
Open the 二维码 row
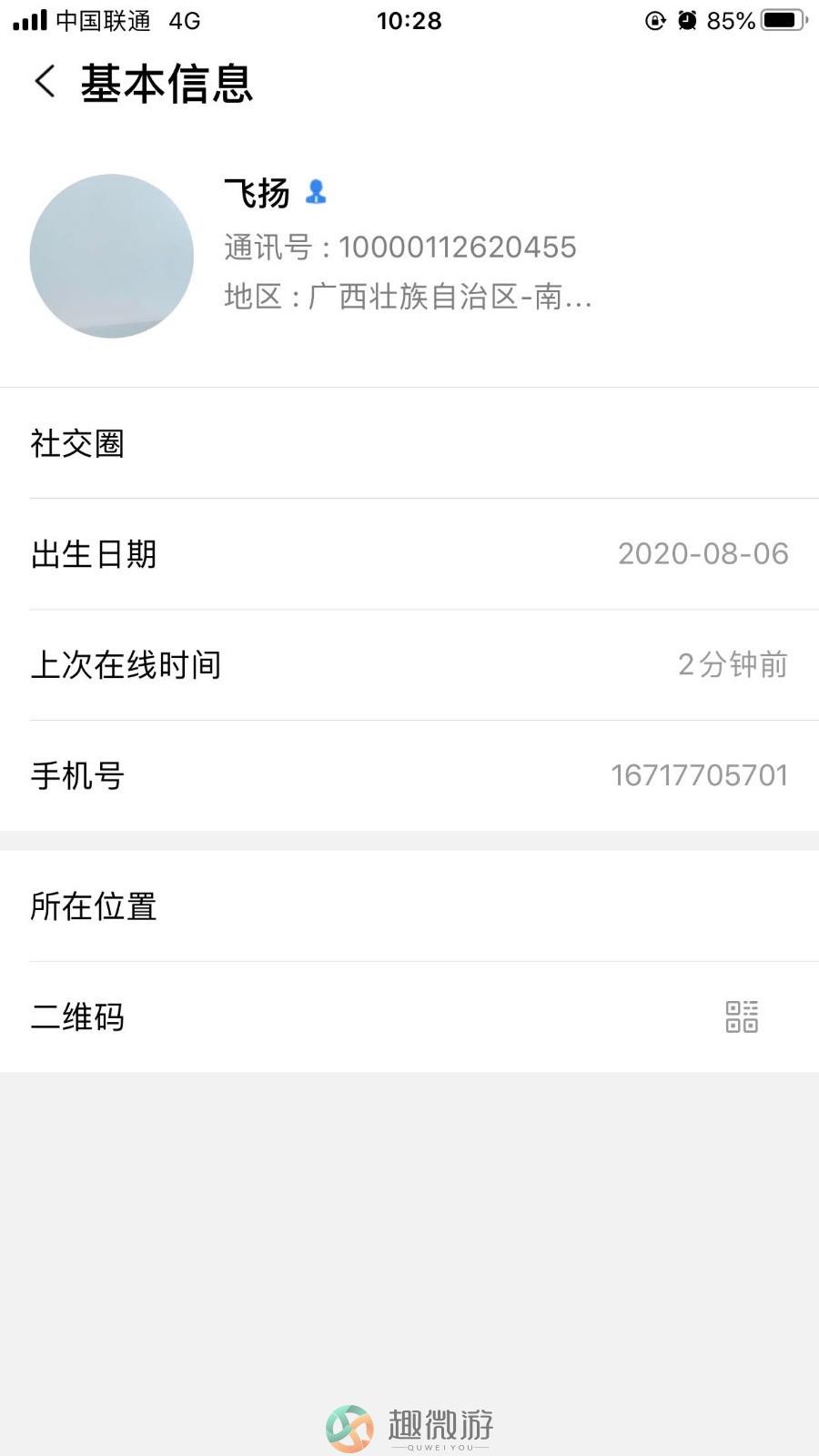coord(409,1017)
